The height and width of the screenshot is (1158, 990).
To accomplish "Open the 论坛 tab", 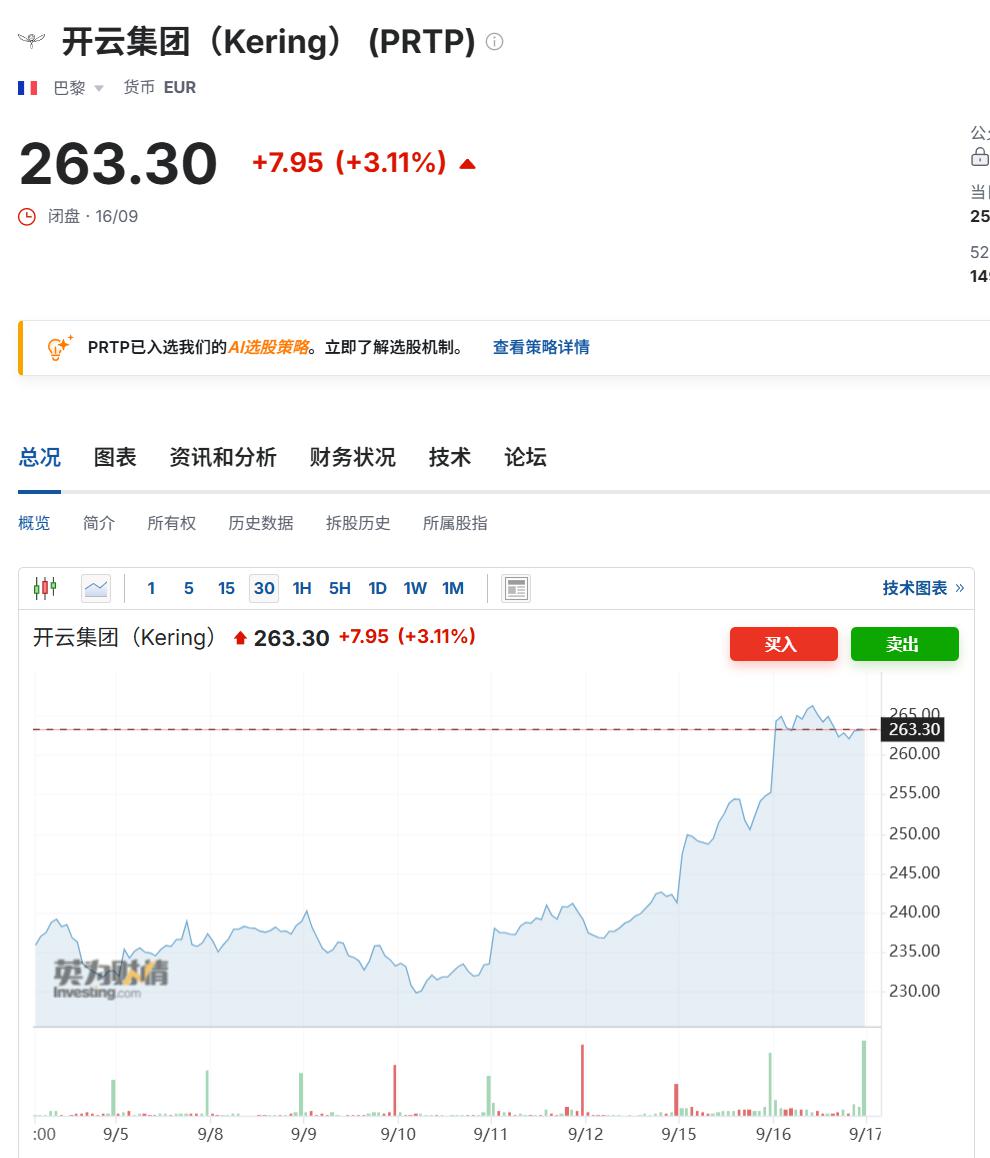I will (525, 457).
